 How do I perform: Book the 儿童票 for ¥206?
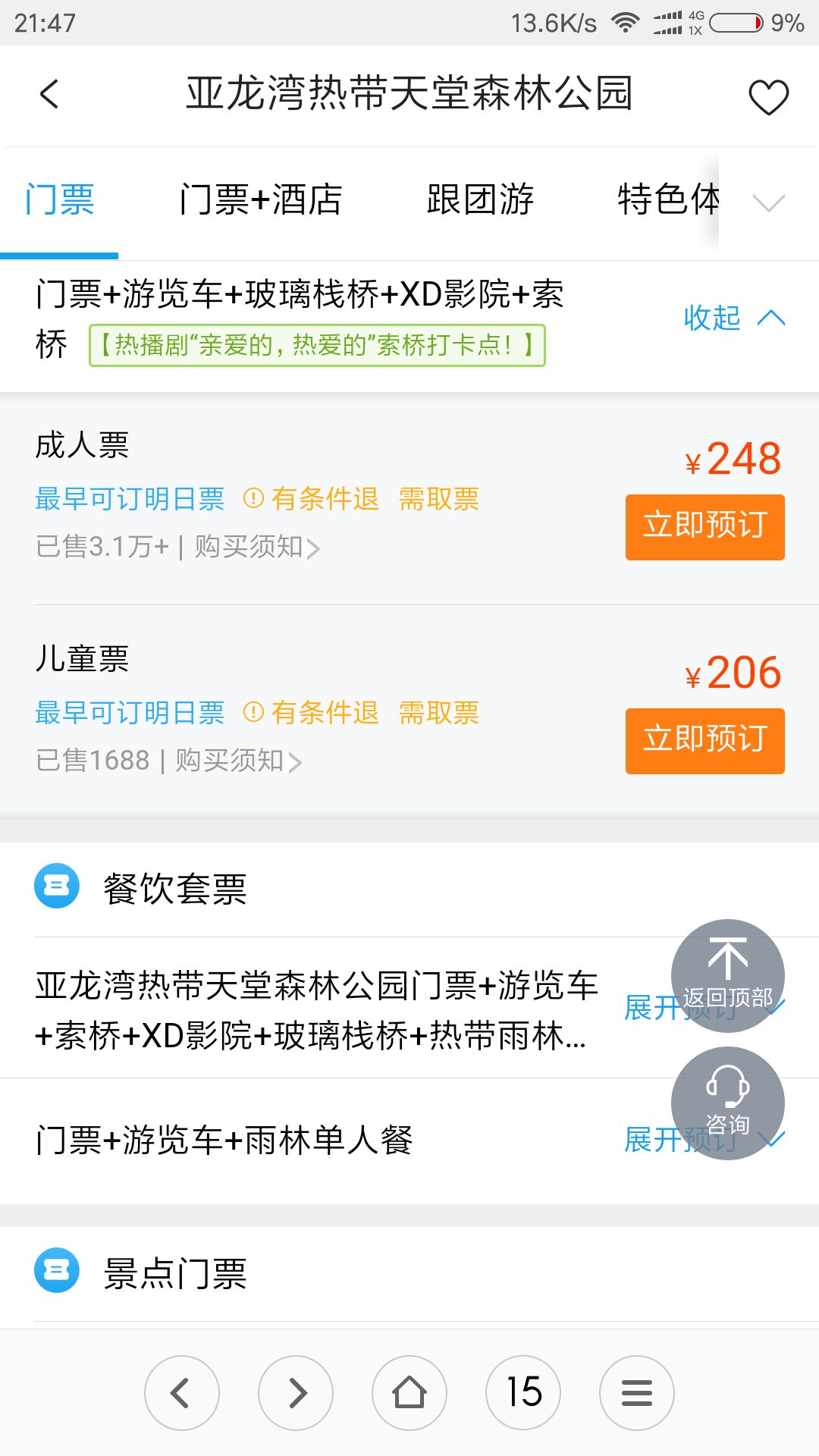[704, 741]
